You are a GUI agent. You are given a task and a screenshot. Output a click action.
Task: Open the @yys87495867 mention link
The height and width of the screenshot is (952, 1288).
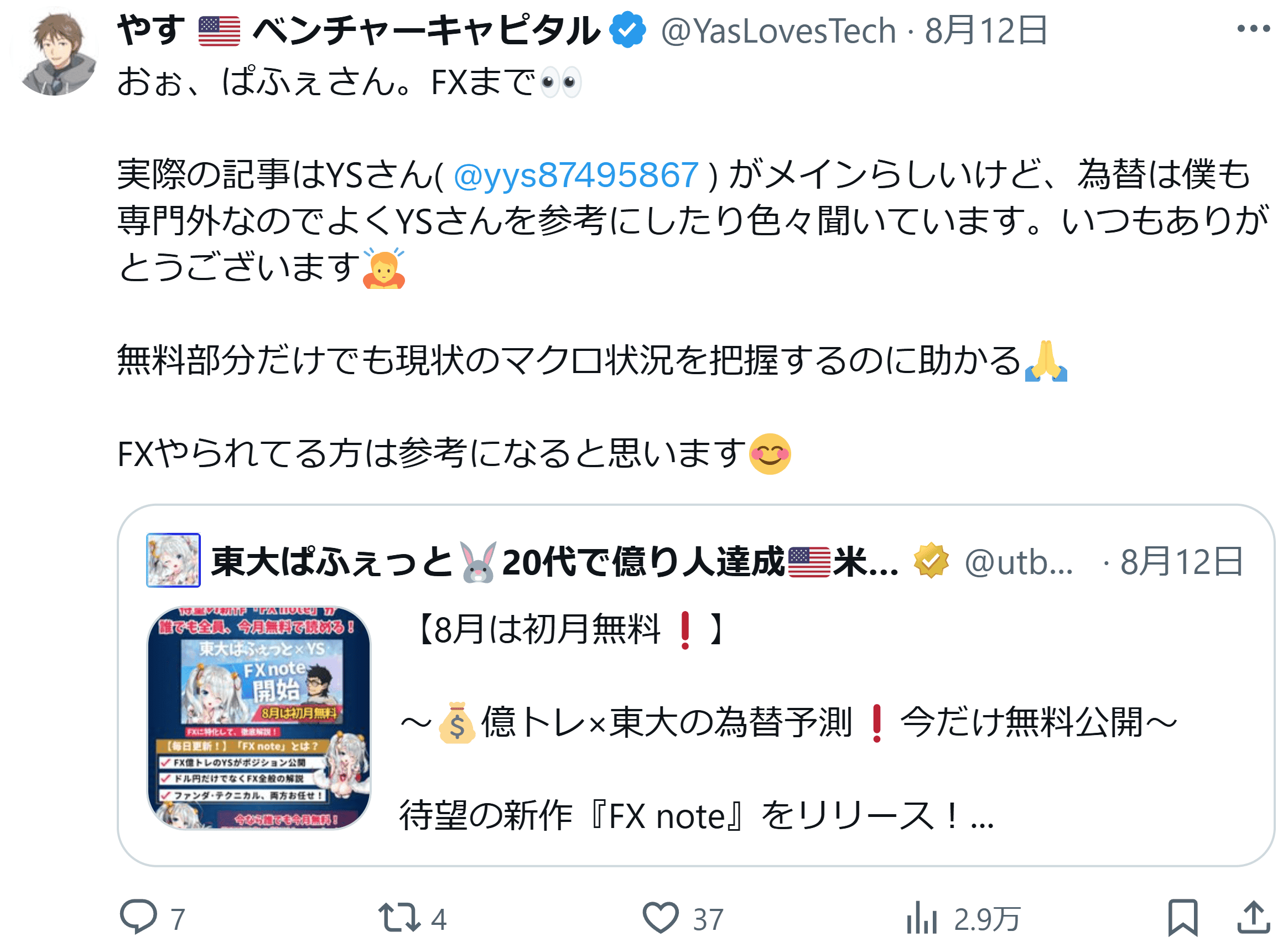point(576,175)
